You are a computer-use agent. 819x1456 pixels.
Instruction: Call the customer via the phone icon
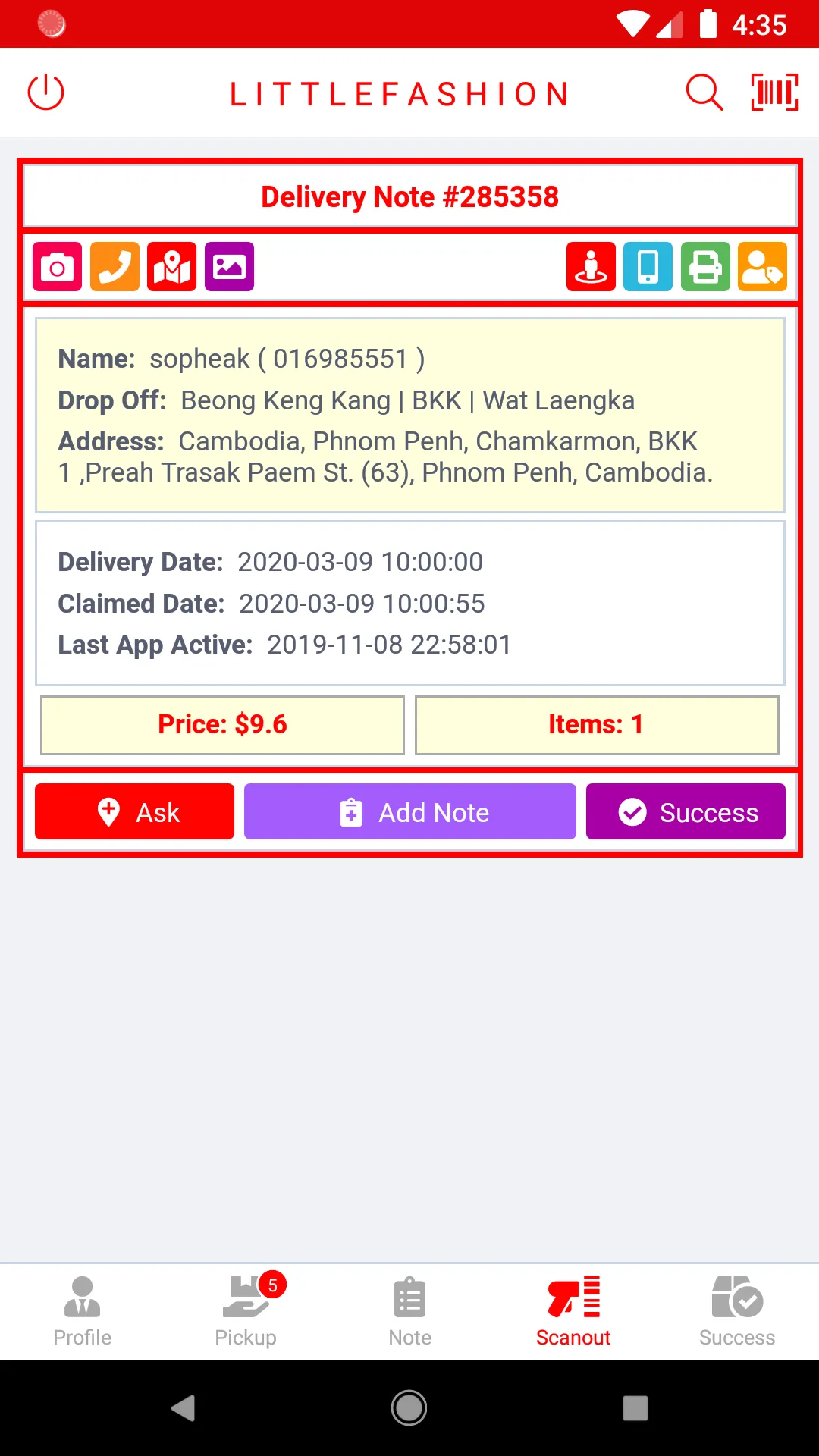pos(115,267)
